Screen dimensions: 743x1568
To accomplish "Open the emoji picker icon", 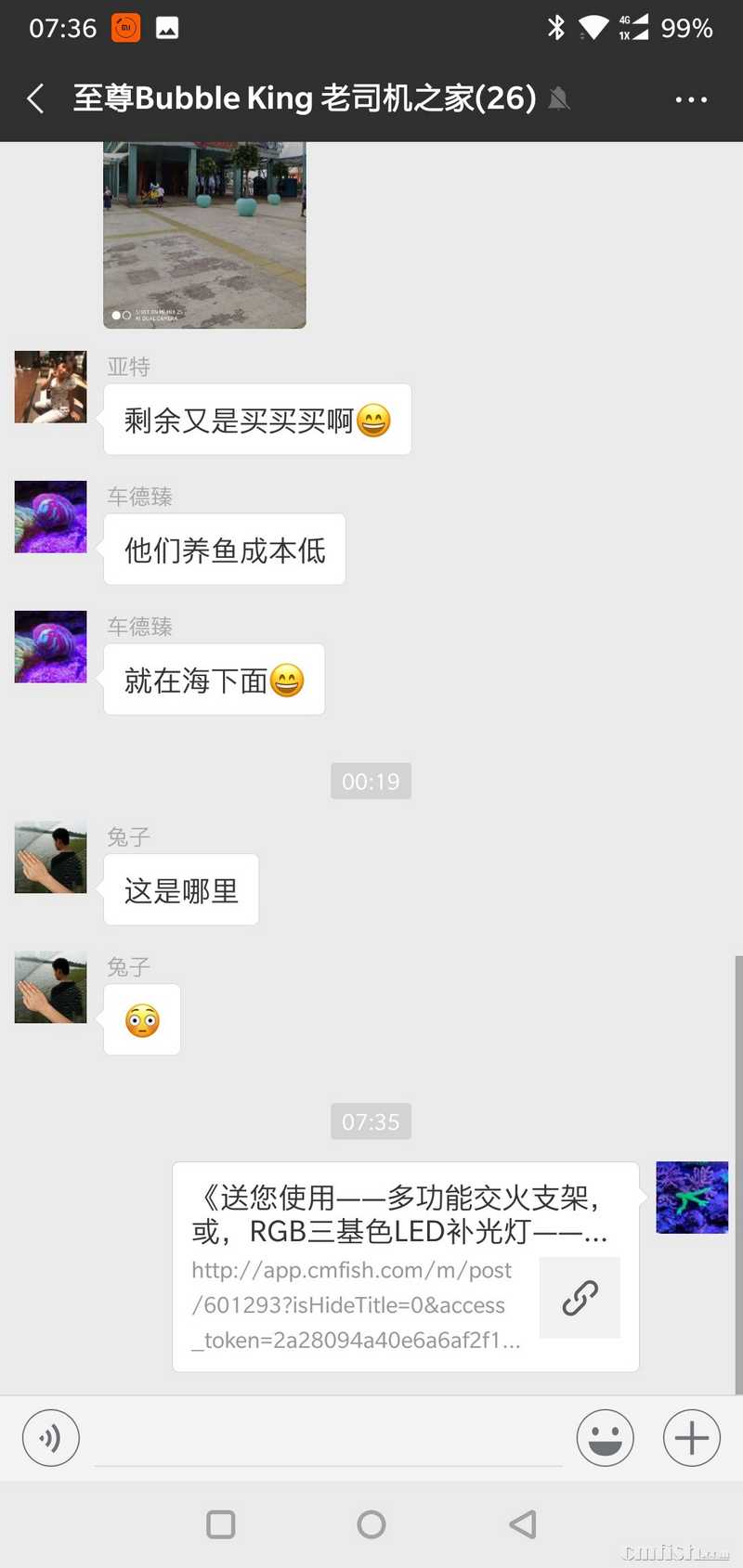I will 605,1437.
